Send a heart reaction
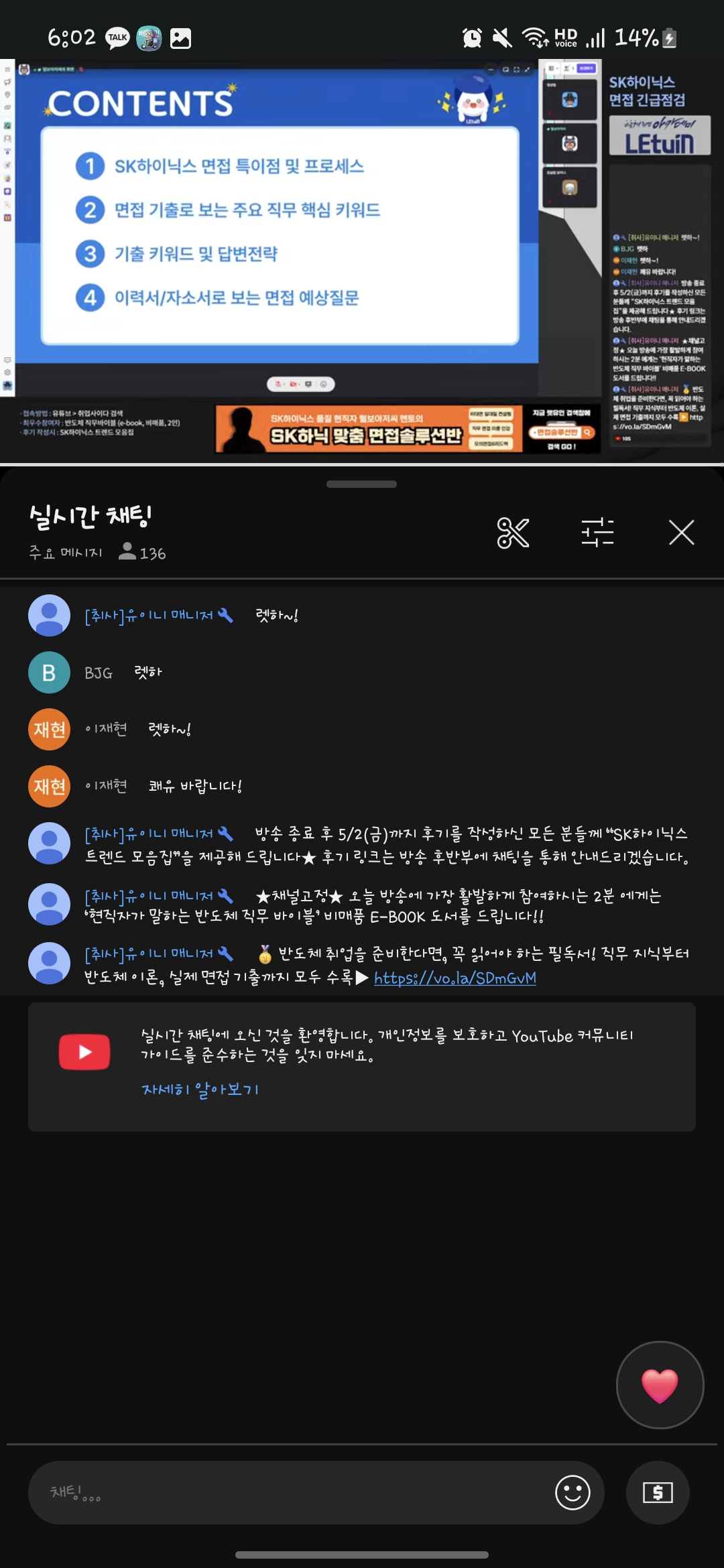 click(x=660, y=1384)
